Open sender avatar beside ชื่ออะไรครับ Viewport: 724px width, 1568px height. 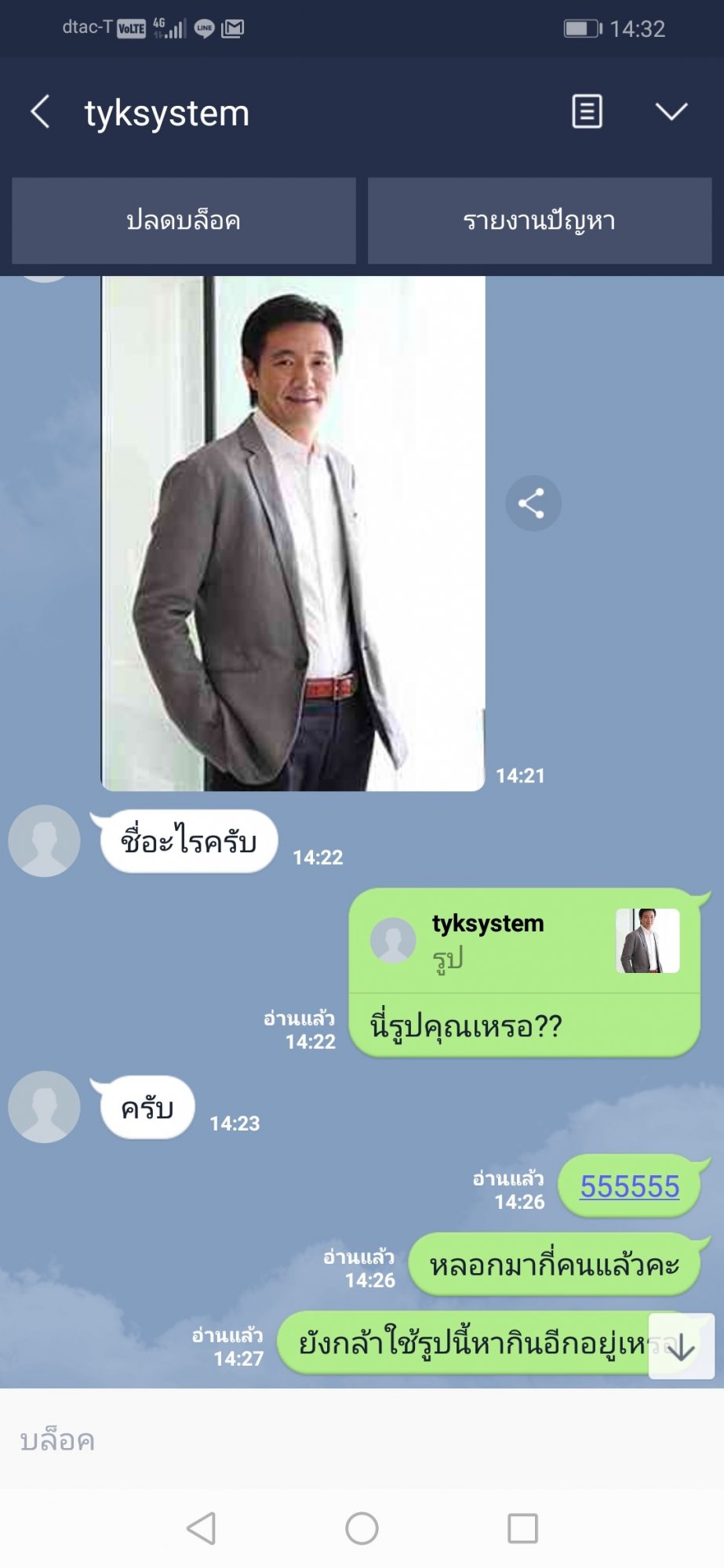click(x=44, y=840)
